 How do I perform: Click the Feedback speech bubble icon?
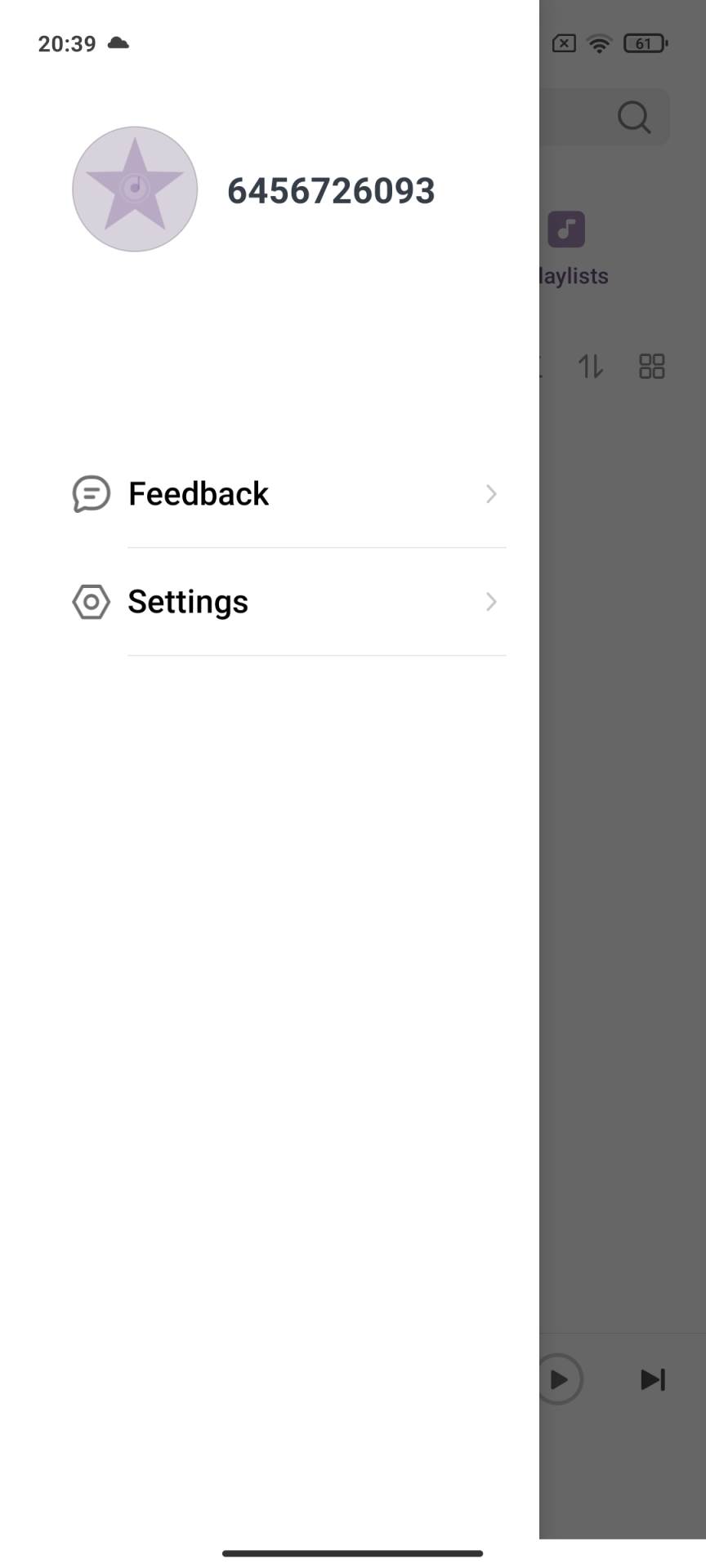[92, 493]
